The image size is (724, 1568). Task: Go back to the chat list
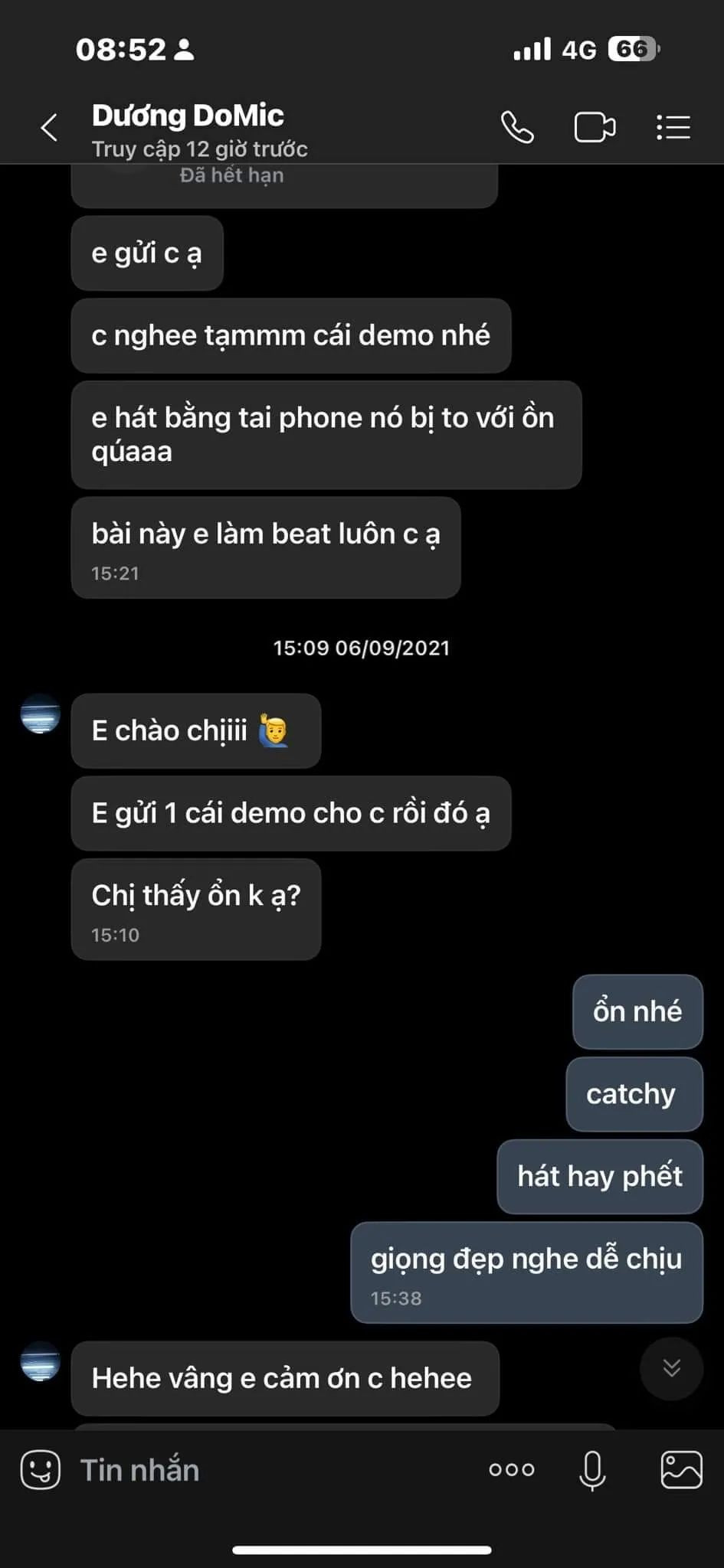pos(50,127)
